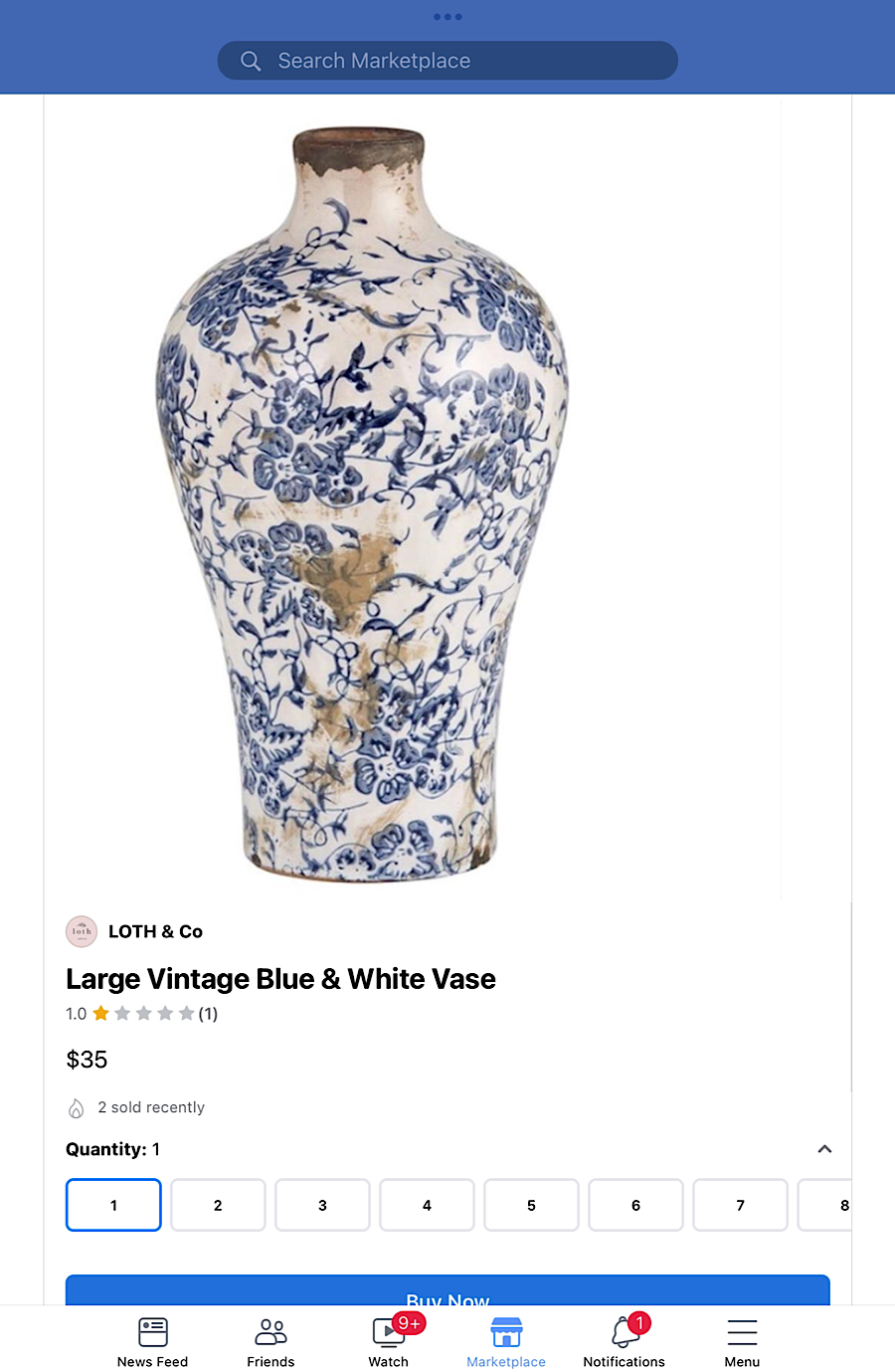Open the Notifications tab
The image size is (895, 1372).
pos(624,1341)
